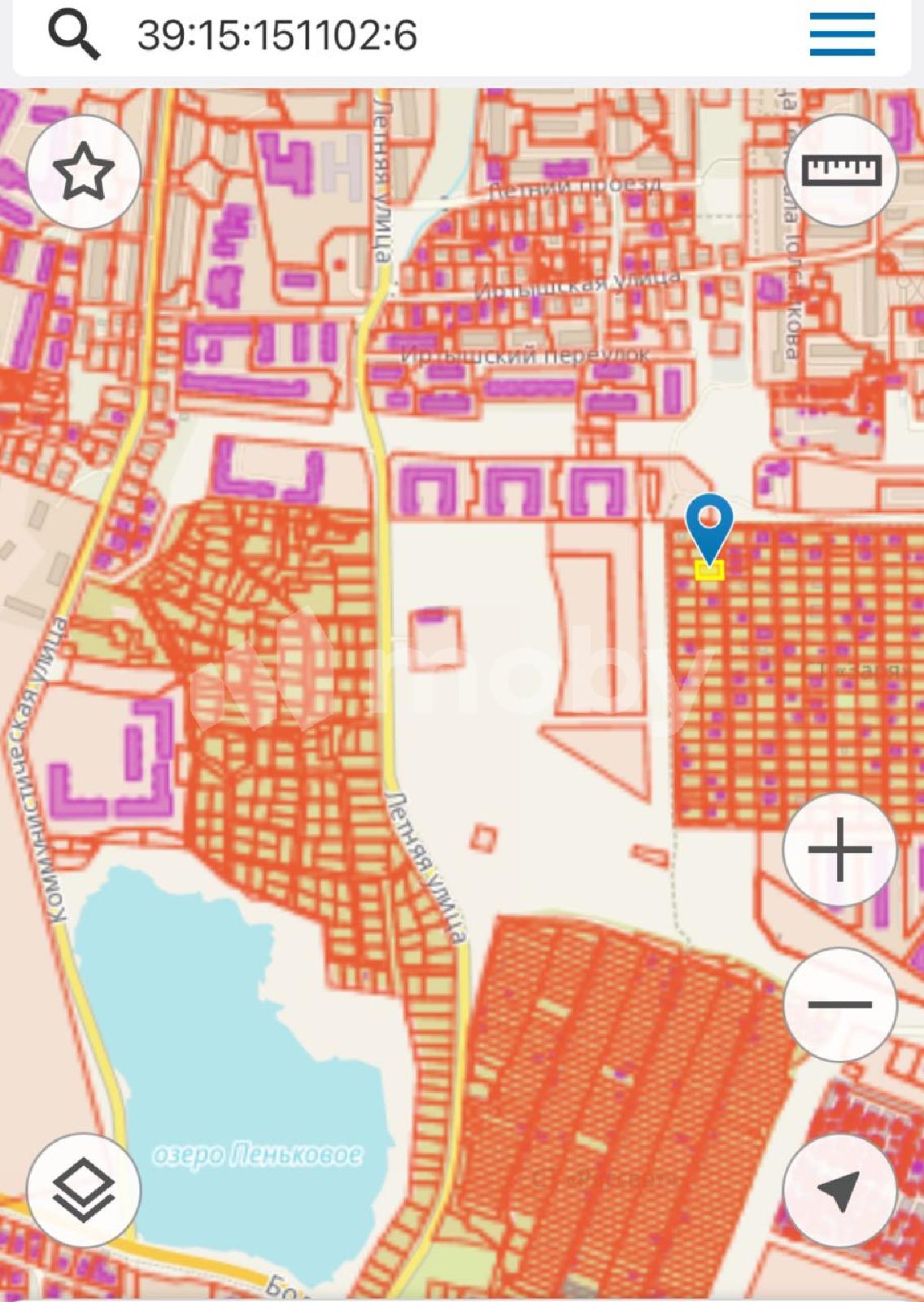
Task: Open the hamburger menu
Action: click(842, 35)
